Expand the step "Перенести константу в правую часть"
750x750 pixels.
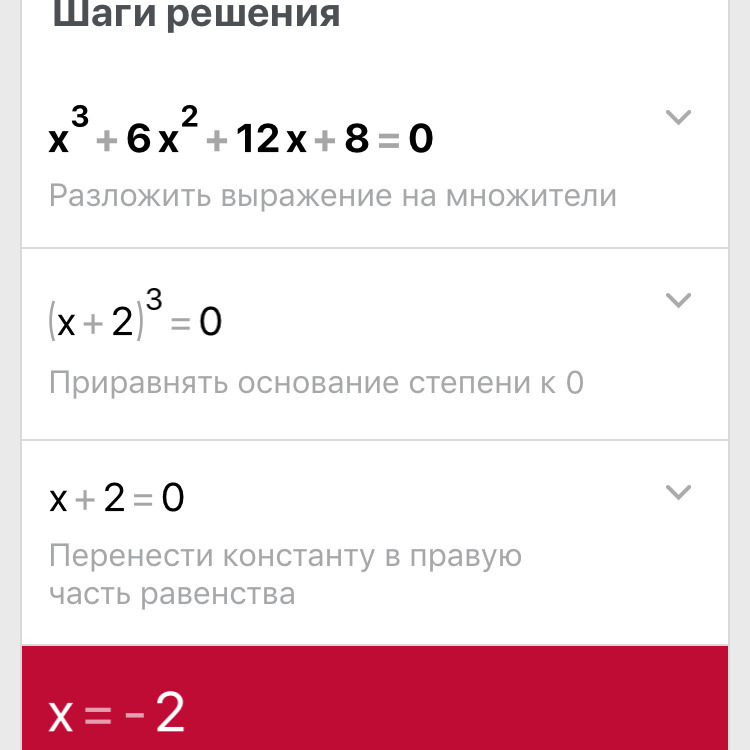[x=678, y=492]
